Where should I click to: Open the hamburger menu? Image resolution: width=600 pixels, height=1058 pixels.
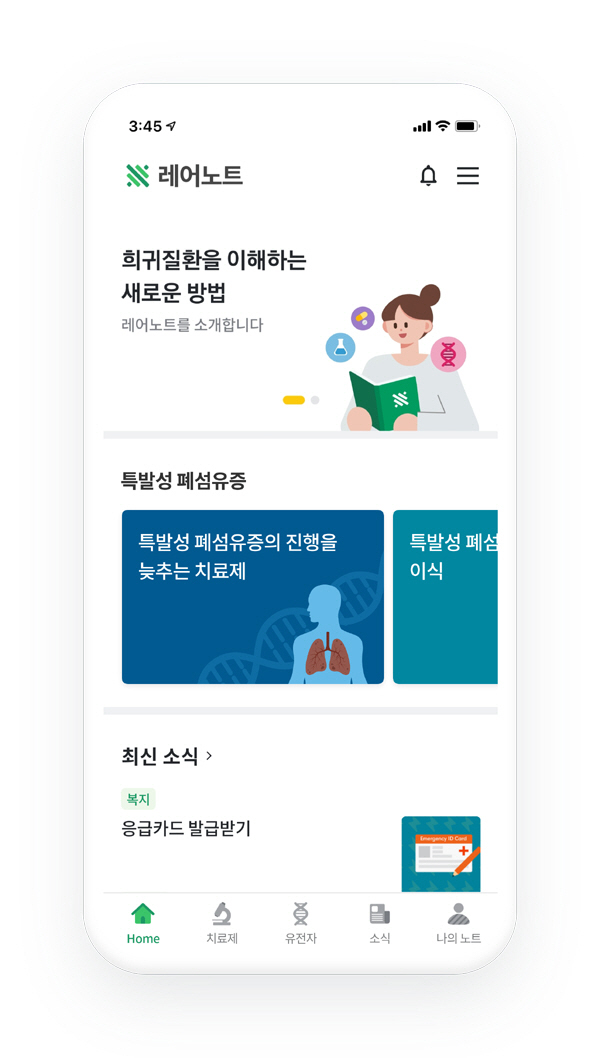(x=468, y=176)
